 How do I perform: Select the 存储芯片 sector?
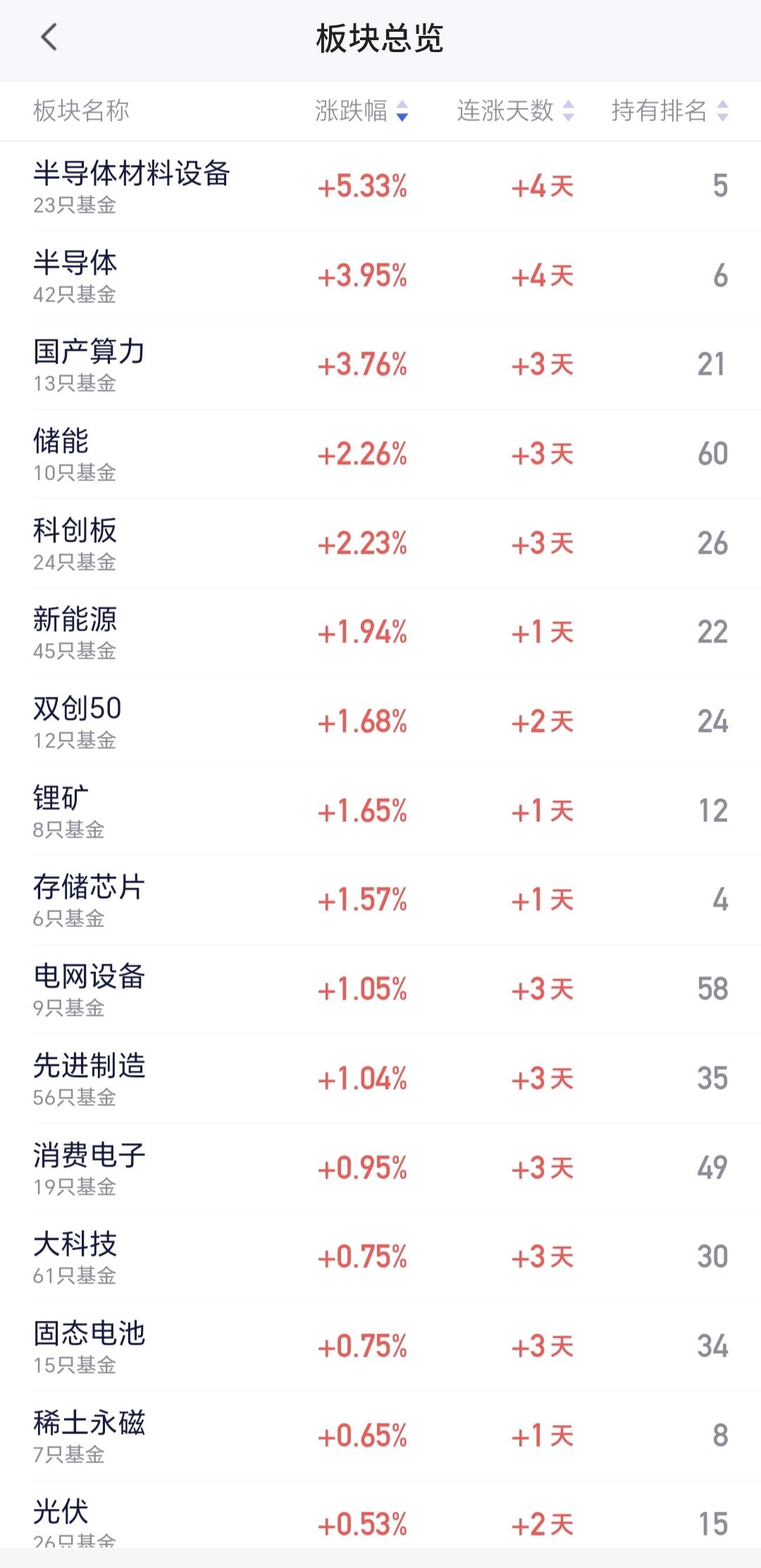[x=380, y=900]
